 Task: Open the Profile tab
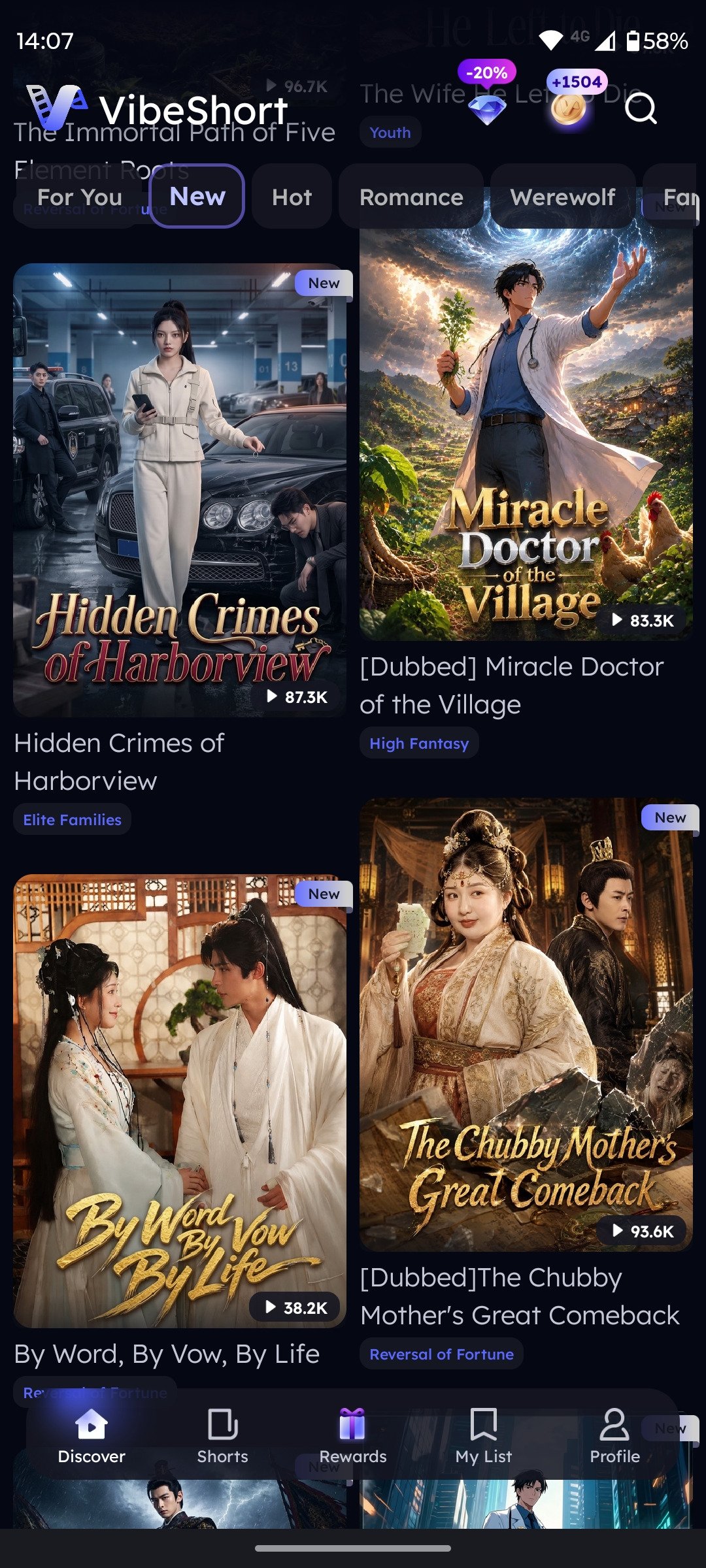tap(614, 1435)
